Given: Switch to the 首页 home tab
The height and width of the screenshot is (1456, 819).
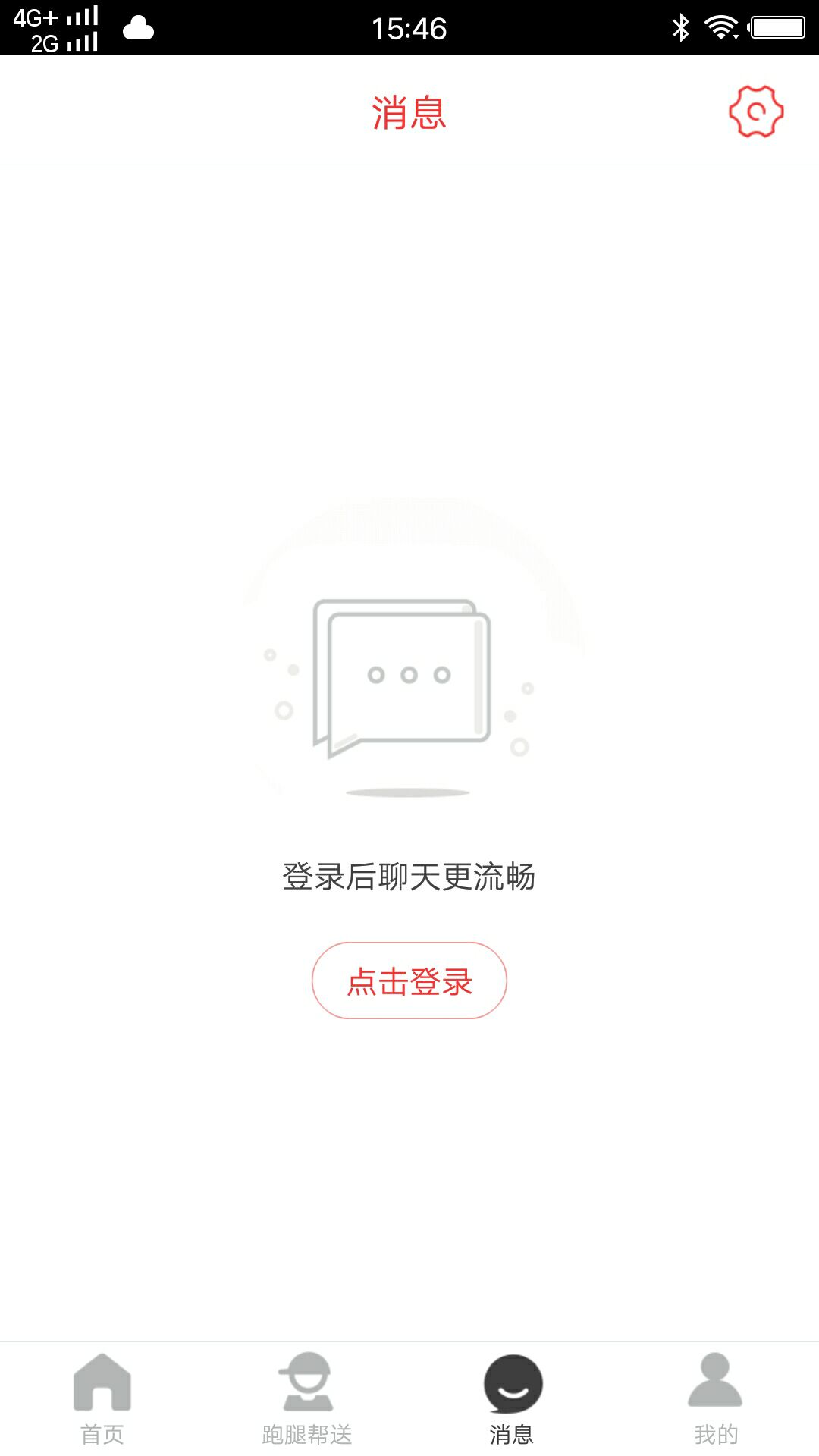Looking at the screenshot, I should tap(102, 1398).
